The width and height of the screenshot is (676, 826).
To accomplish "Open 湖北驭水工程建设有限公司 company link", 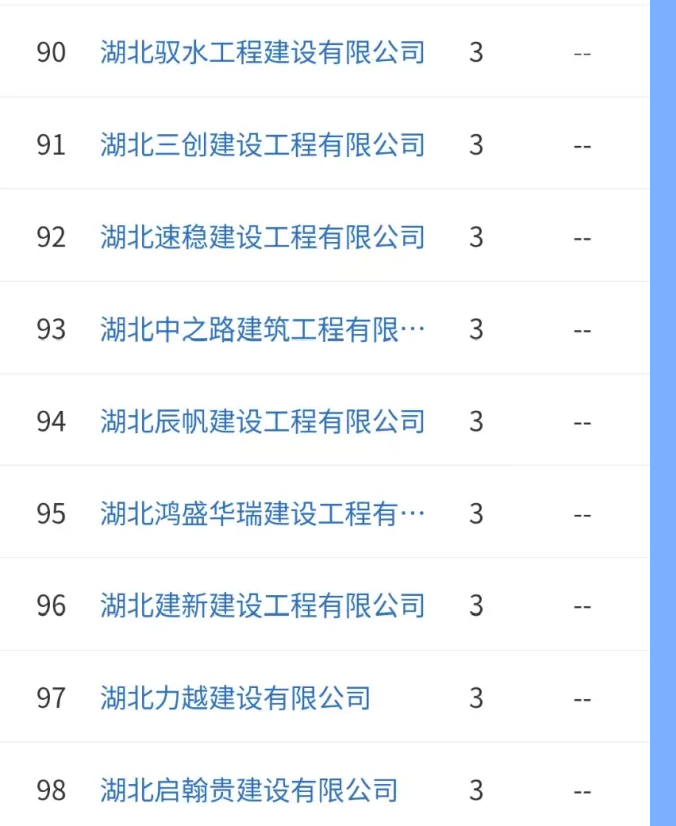I will tap(262, 52).
